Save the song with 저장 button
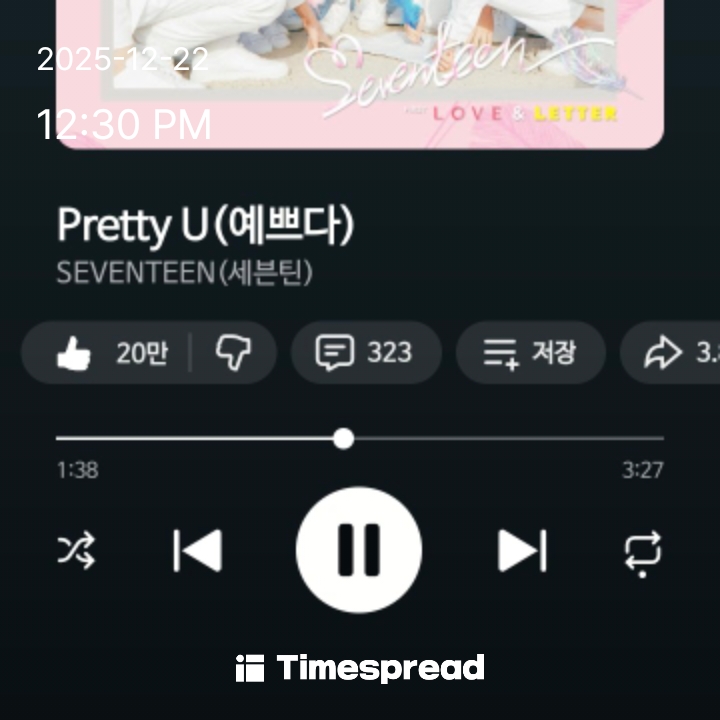The height and width of the screenshot is (720, 720). pos(530,353)
